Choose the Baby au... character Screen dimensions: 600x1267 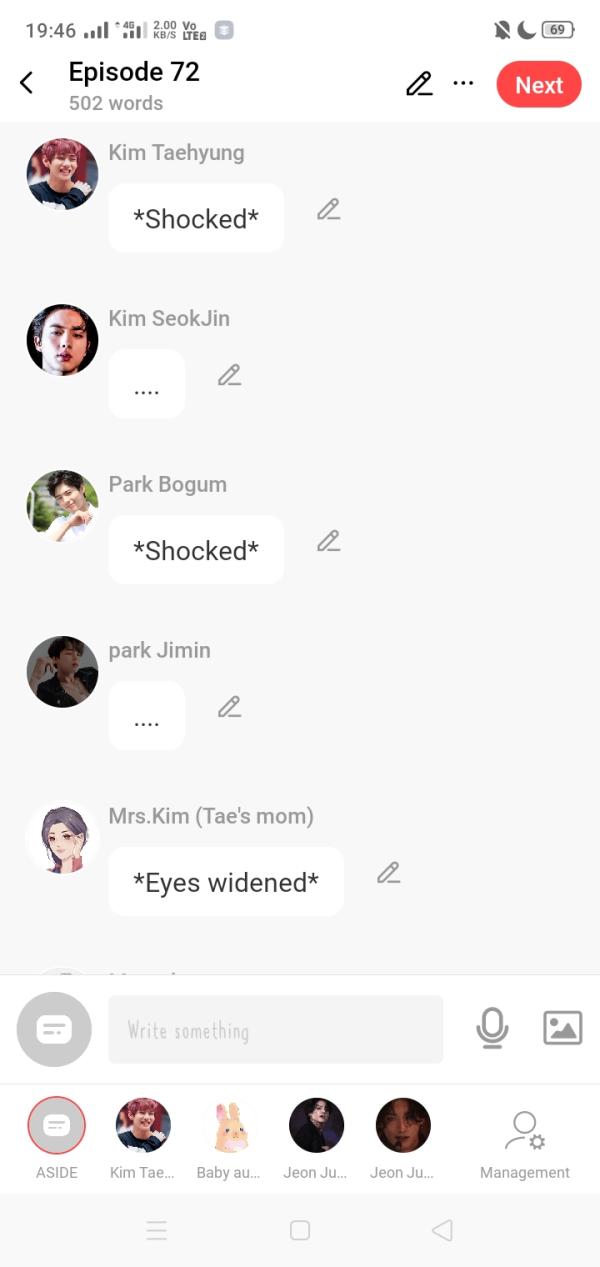pyautogui.click(x=230, y=1126)
